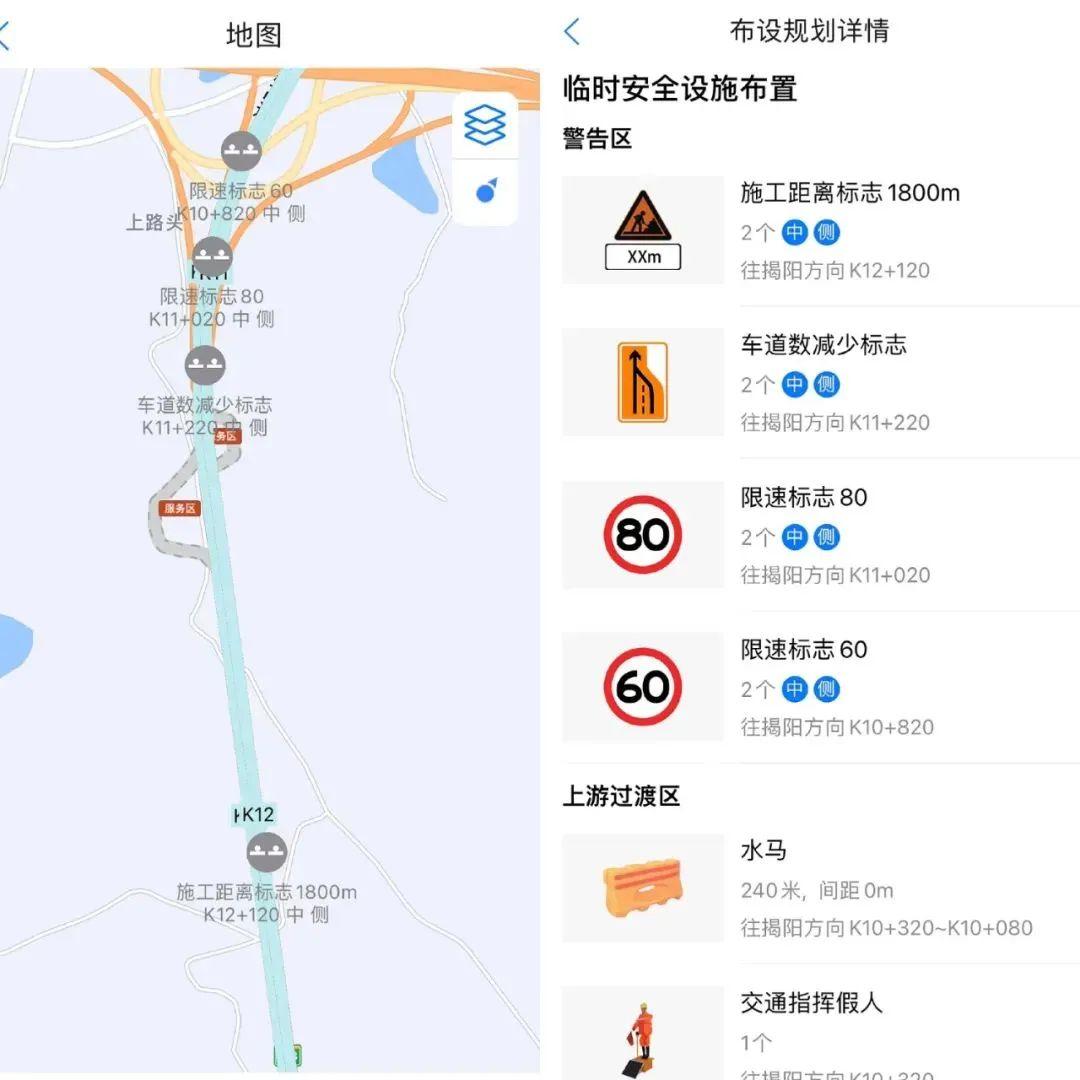Select the 限速标志 60 marker on map
This screenshot has height=1080, width=1080.
[241, 152]
